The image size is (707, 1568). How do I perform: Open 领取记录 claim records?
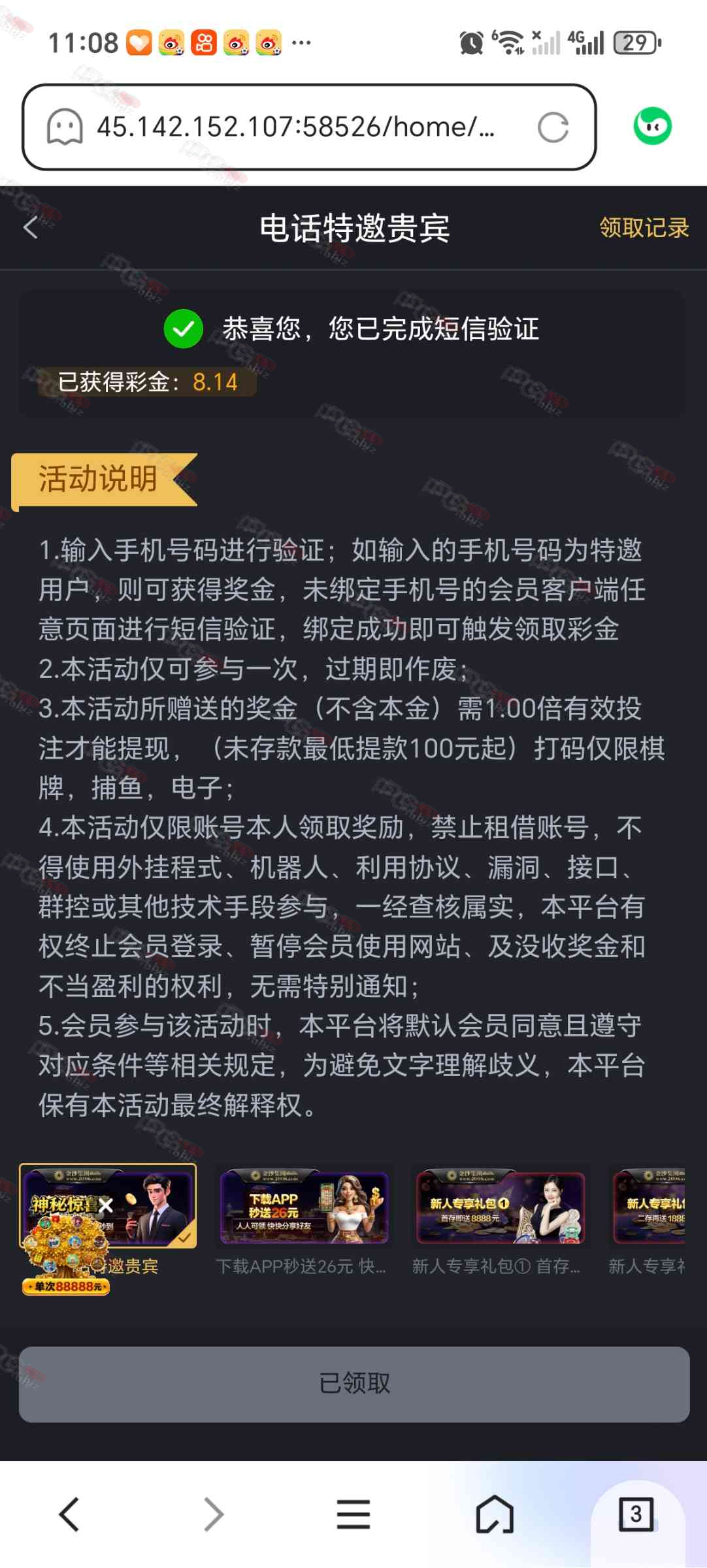644,228
